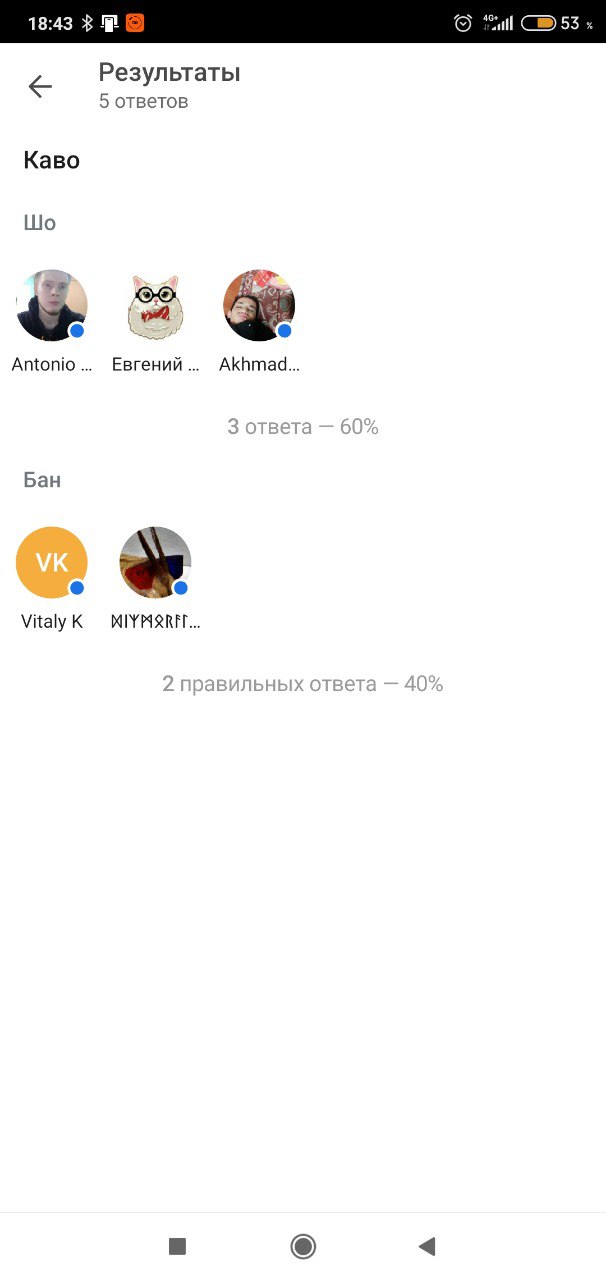The width and height of the screenshot is (606, 1280).
Task: Open Antonio's profile from voters
Action: [52, 305]
